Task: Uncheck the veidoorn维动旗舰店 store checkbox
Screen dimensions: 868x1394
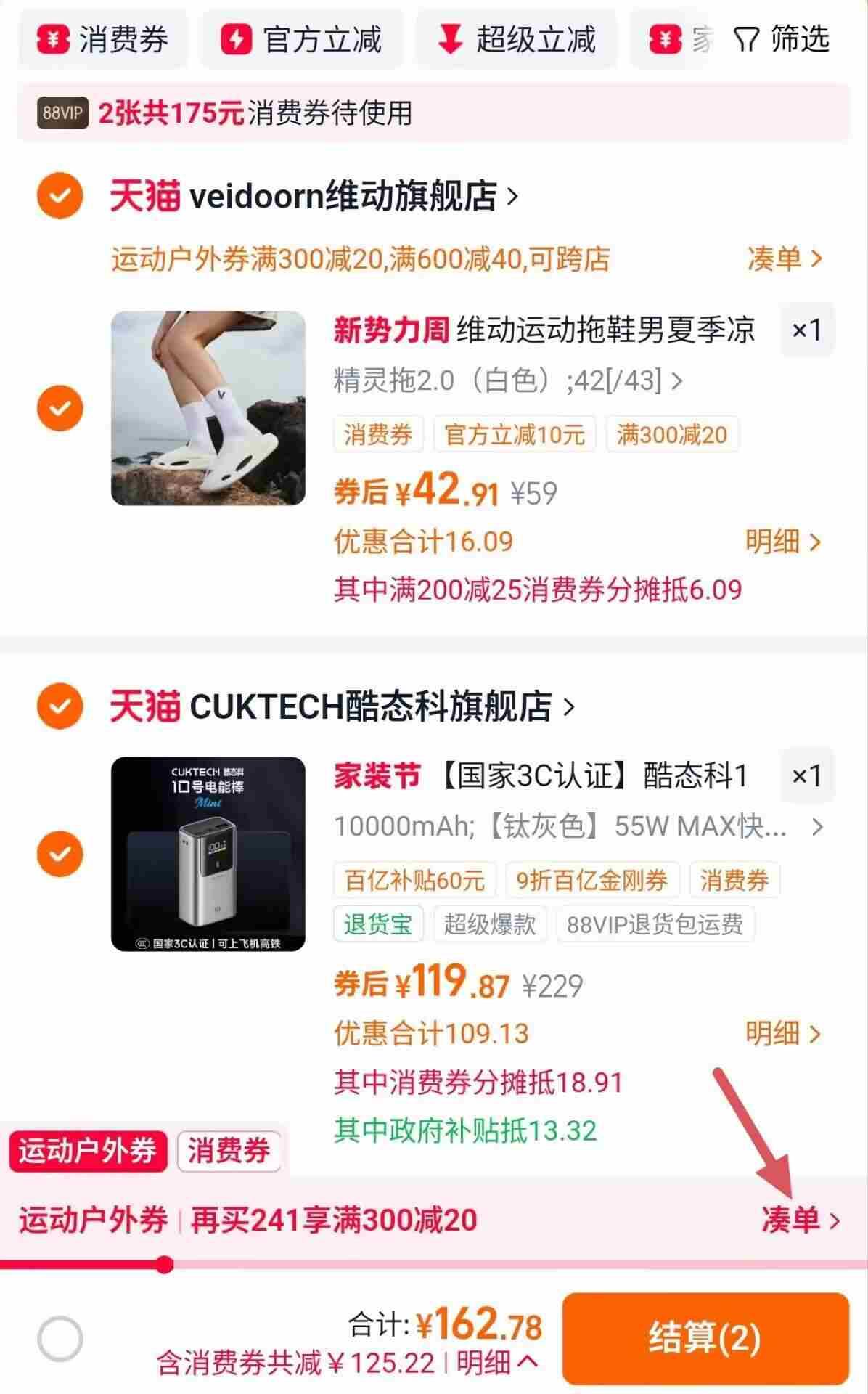Action: pos(60,196)
